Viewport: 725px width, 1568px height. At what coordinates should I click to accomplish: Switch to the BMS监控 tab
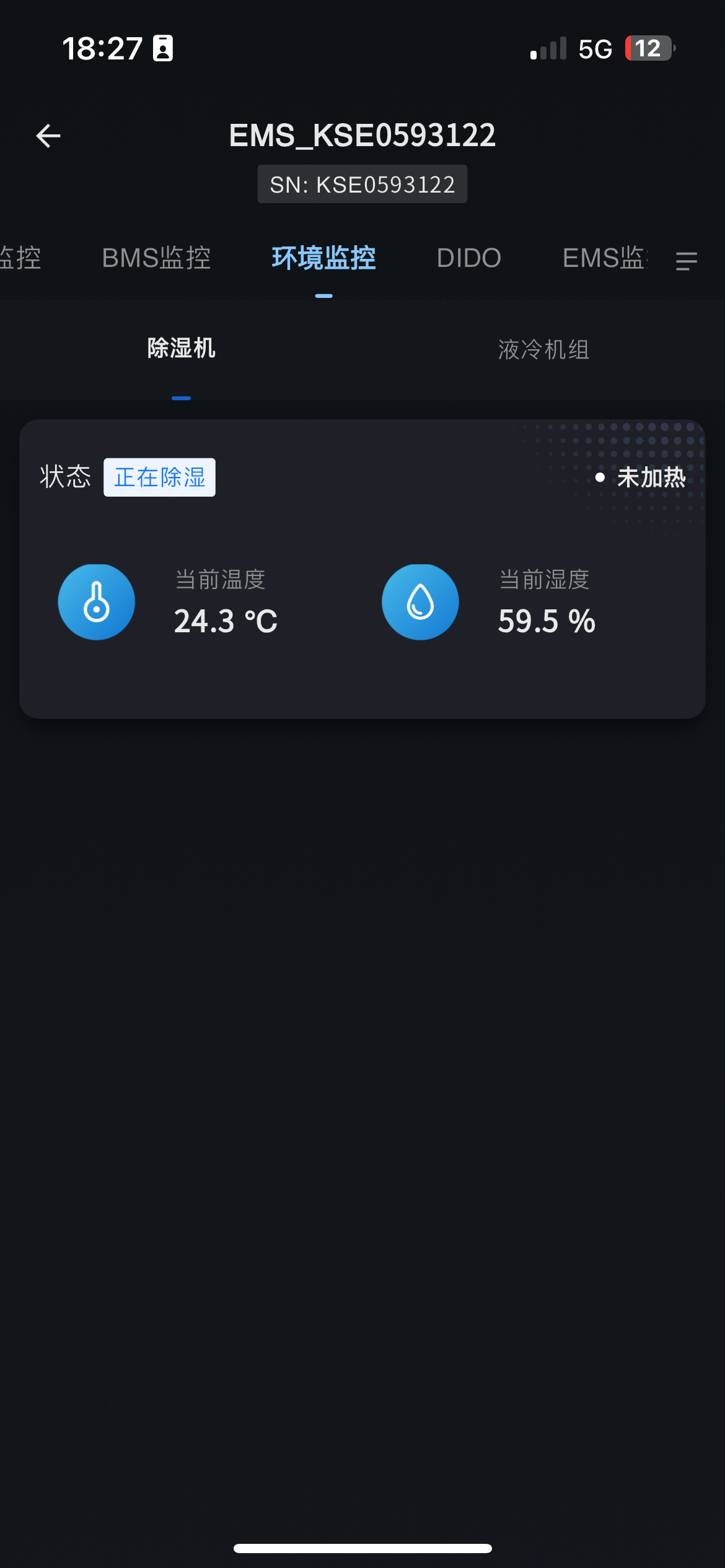coord(156,258)
